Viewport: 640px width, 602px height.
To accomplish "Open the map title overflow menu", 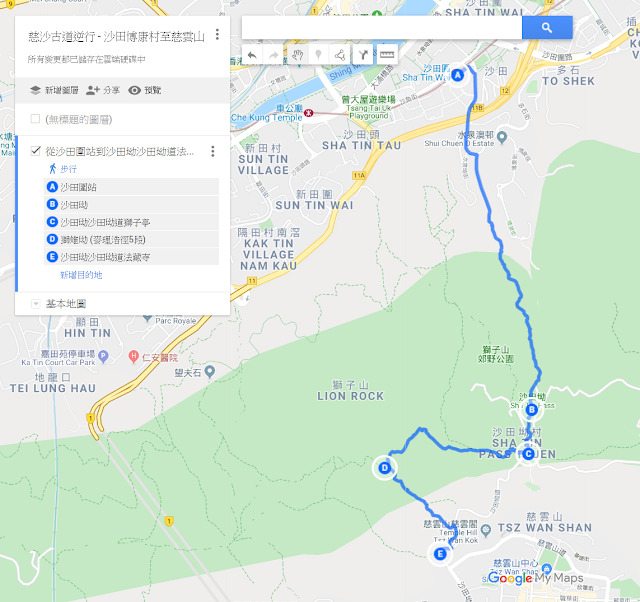I will [x=217, y=34].
